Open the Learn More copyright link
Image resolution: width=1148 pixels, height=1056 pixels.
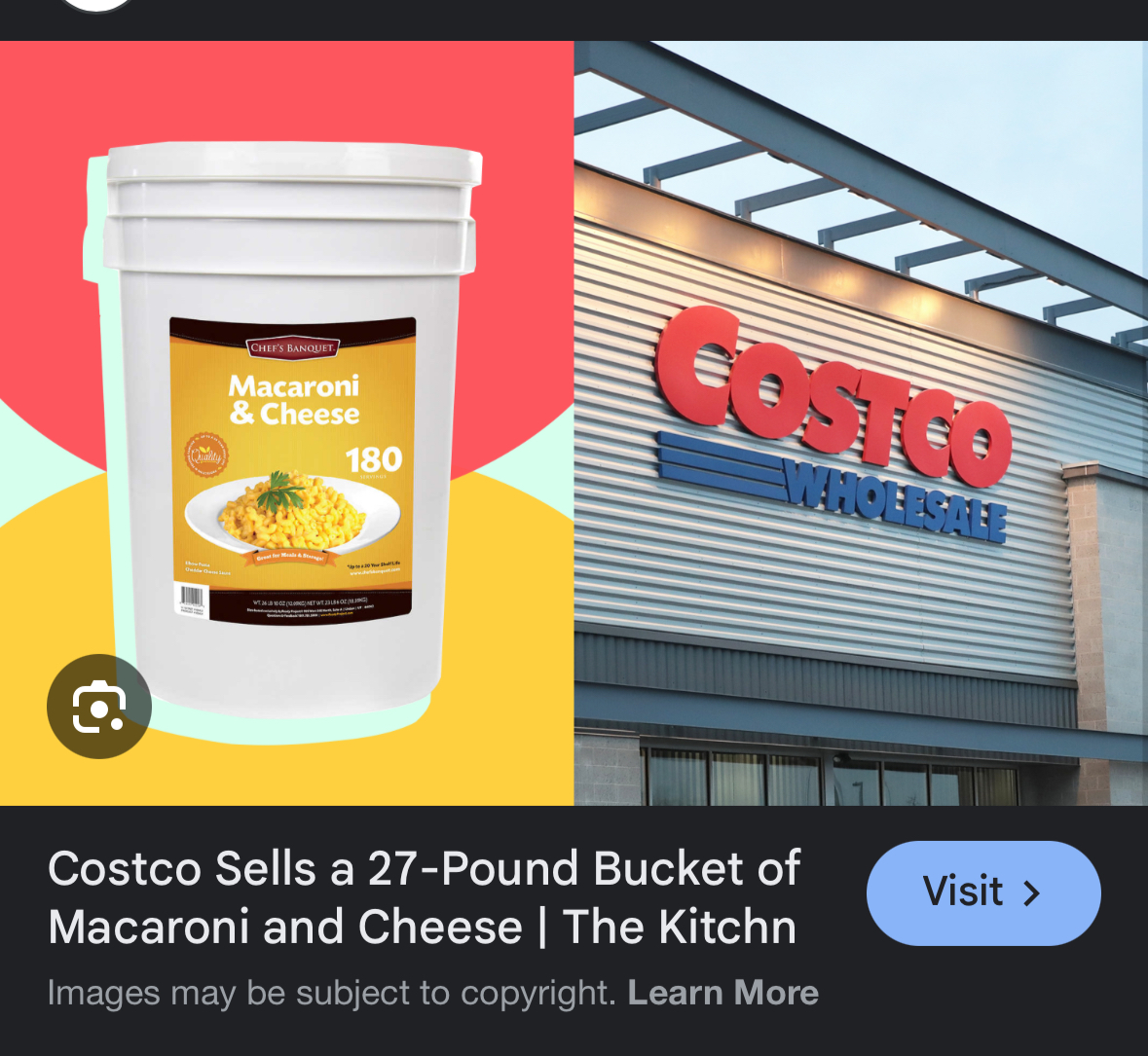pyautogui.click(x=722, y=993)
